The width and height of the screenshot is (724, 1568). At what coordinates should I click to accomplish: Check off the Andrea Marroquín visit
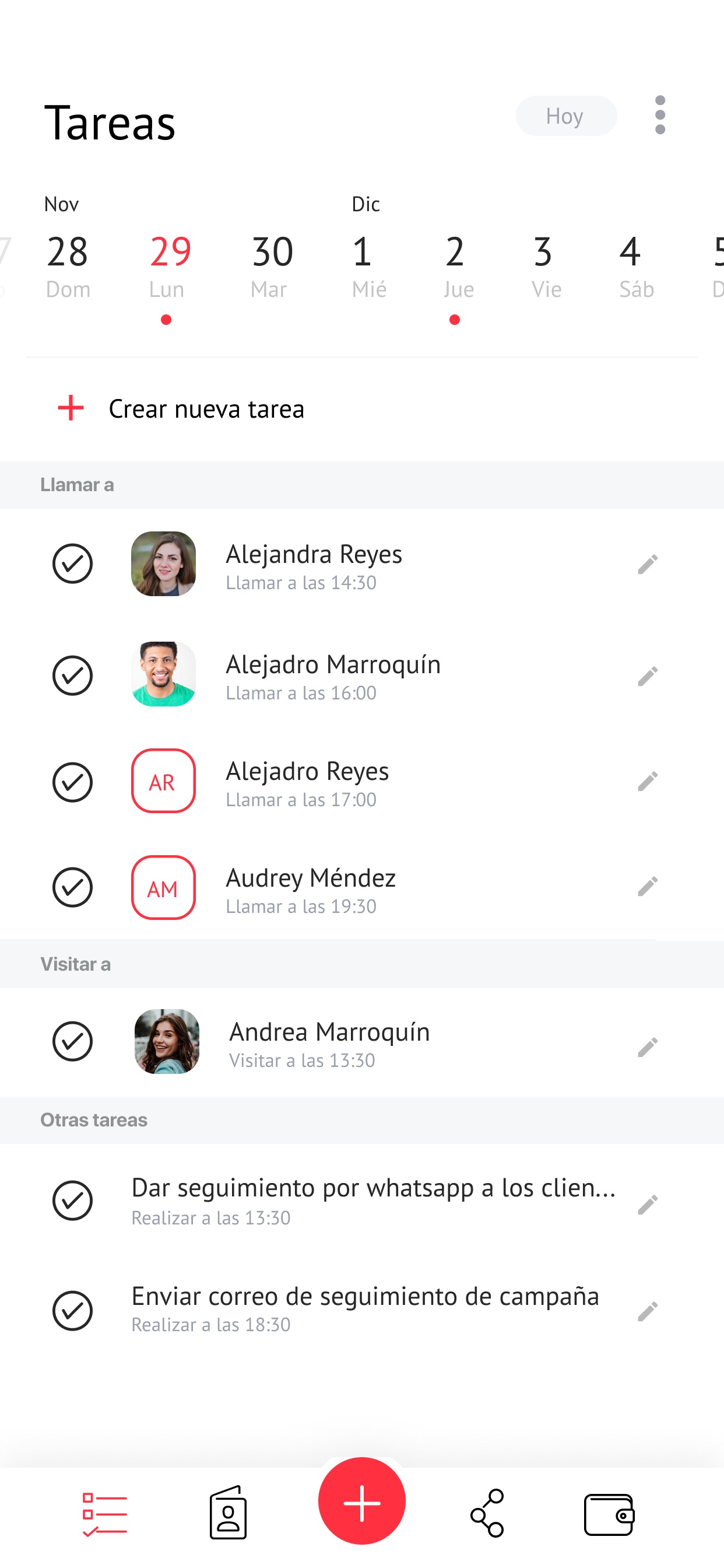(72, 1041)
